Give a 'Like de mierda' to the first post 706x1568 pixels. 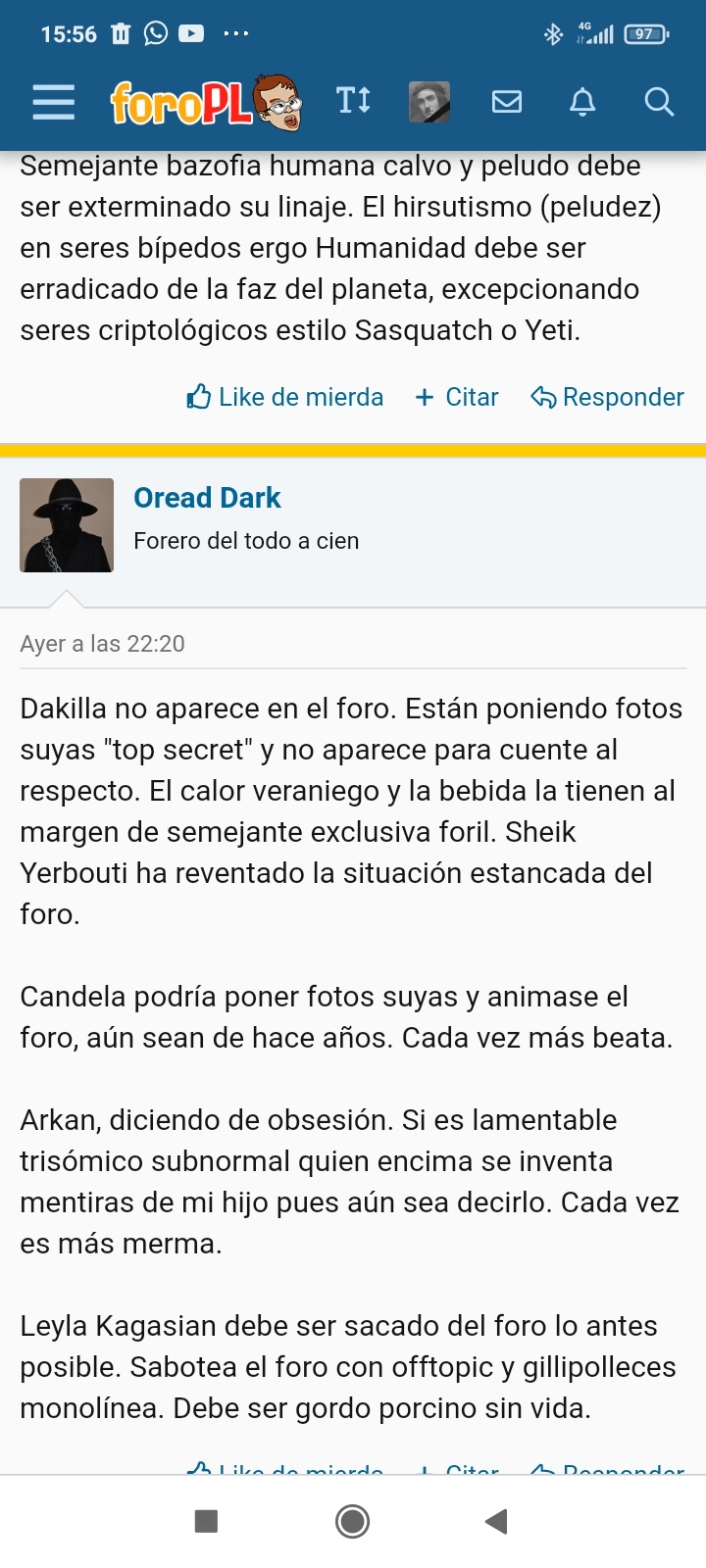285,397
